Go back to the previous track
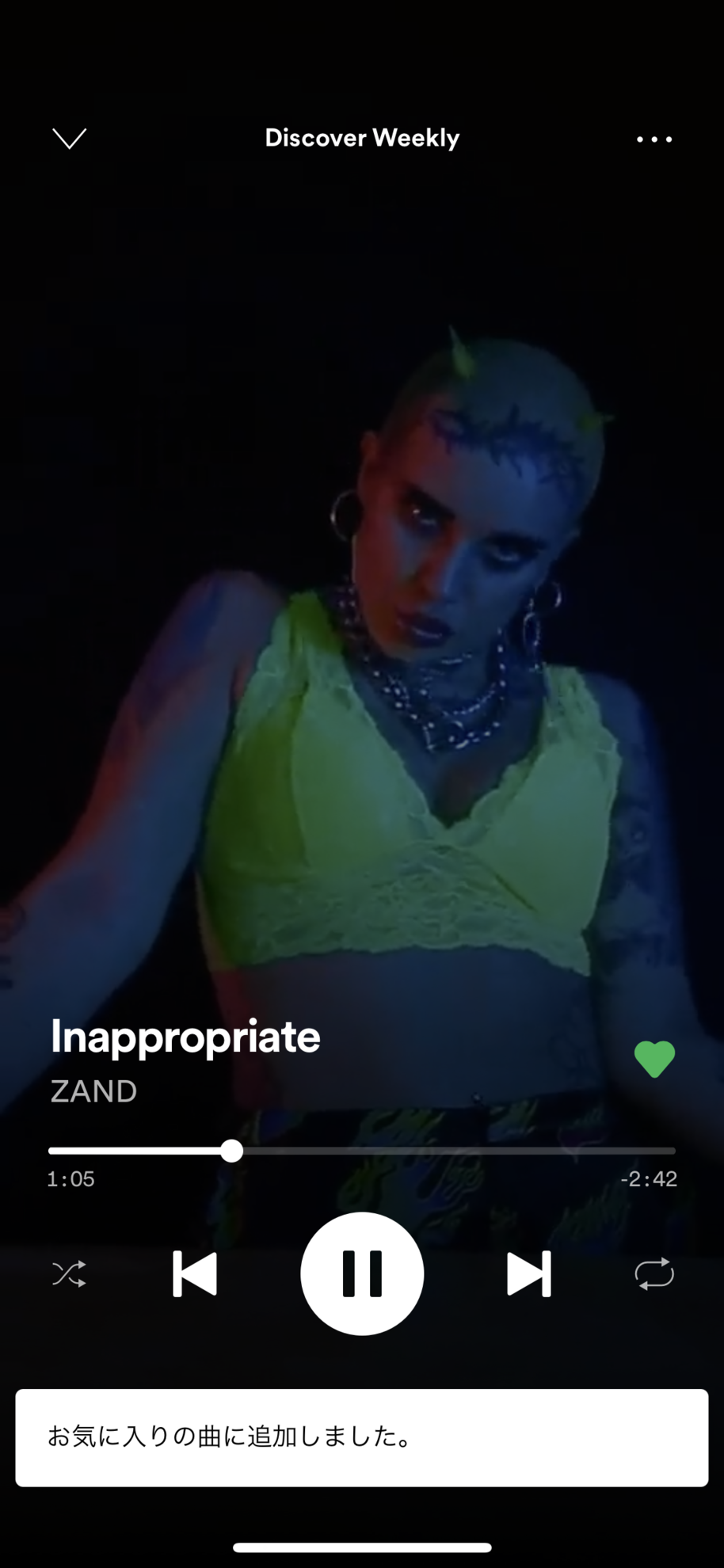 click(x=195, y=1273)
